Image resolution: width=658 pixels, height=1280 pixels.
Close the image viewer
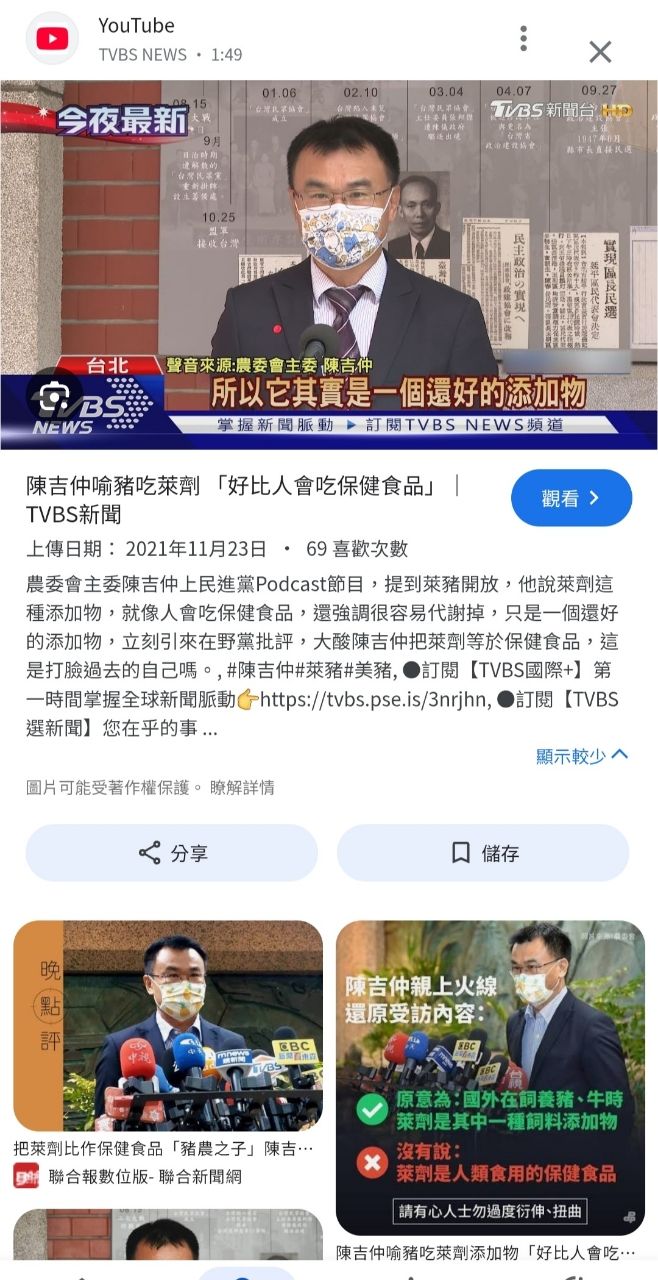(x=600, y=51)
